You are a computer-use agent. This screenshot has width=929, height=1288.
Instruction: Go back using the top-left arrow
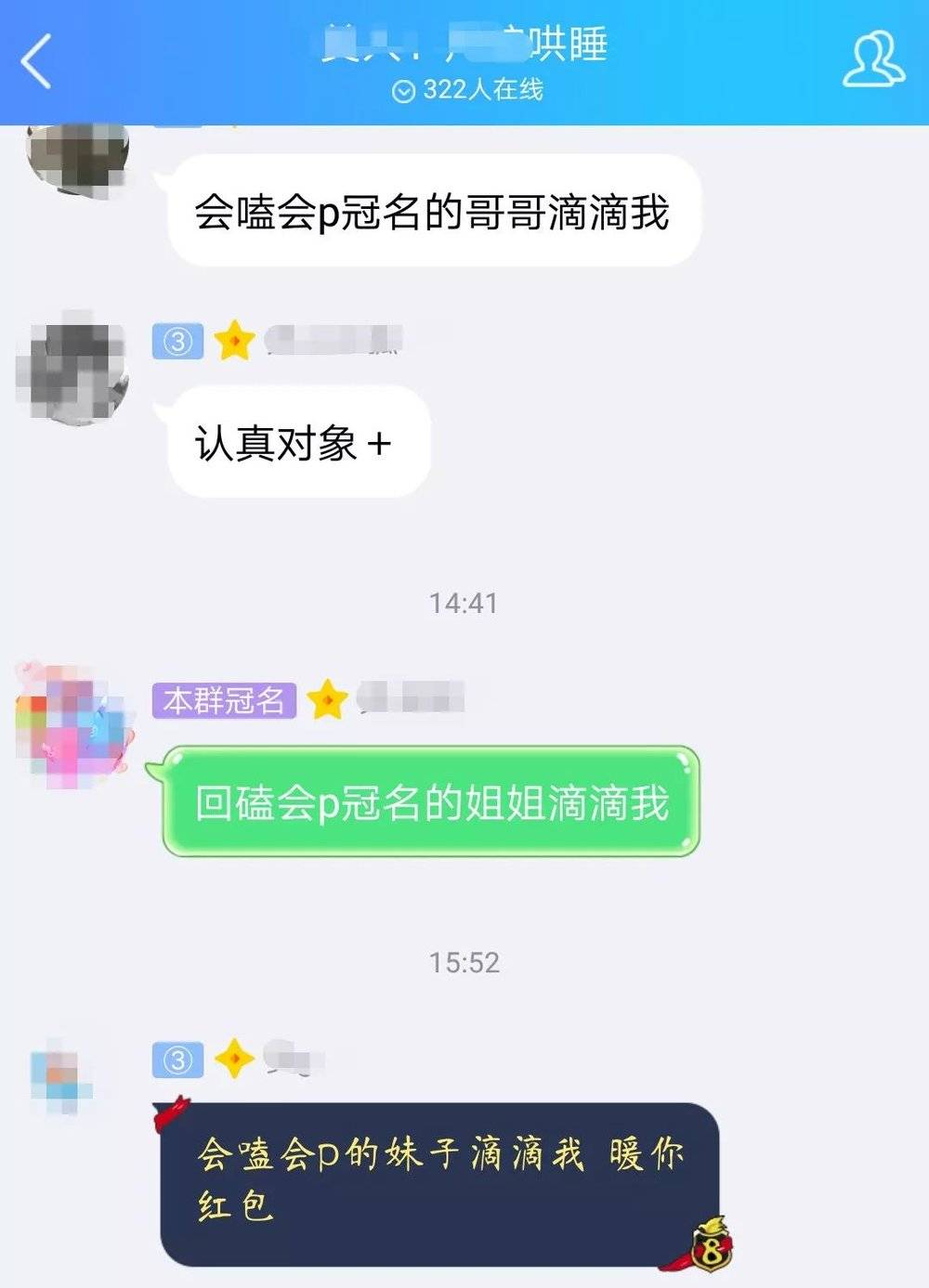(x=37, y=61)
